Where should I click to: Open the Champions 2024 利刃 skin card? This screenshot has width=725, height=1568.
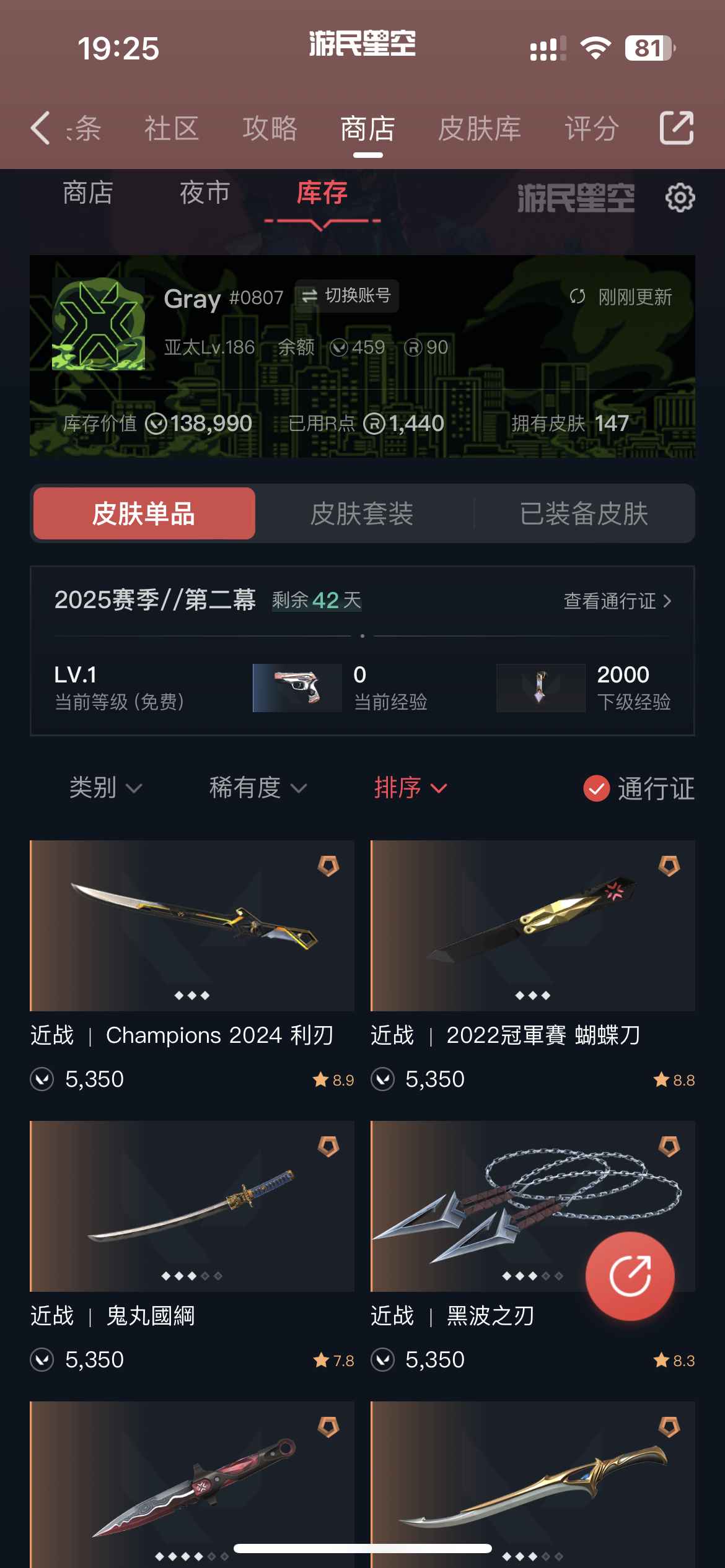(x=192, y=926)
